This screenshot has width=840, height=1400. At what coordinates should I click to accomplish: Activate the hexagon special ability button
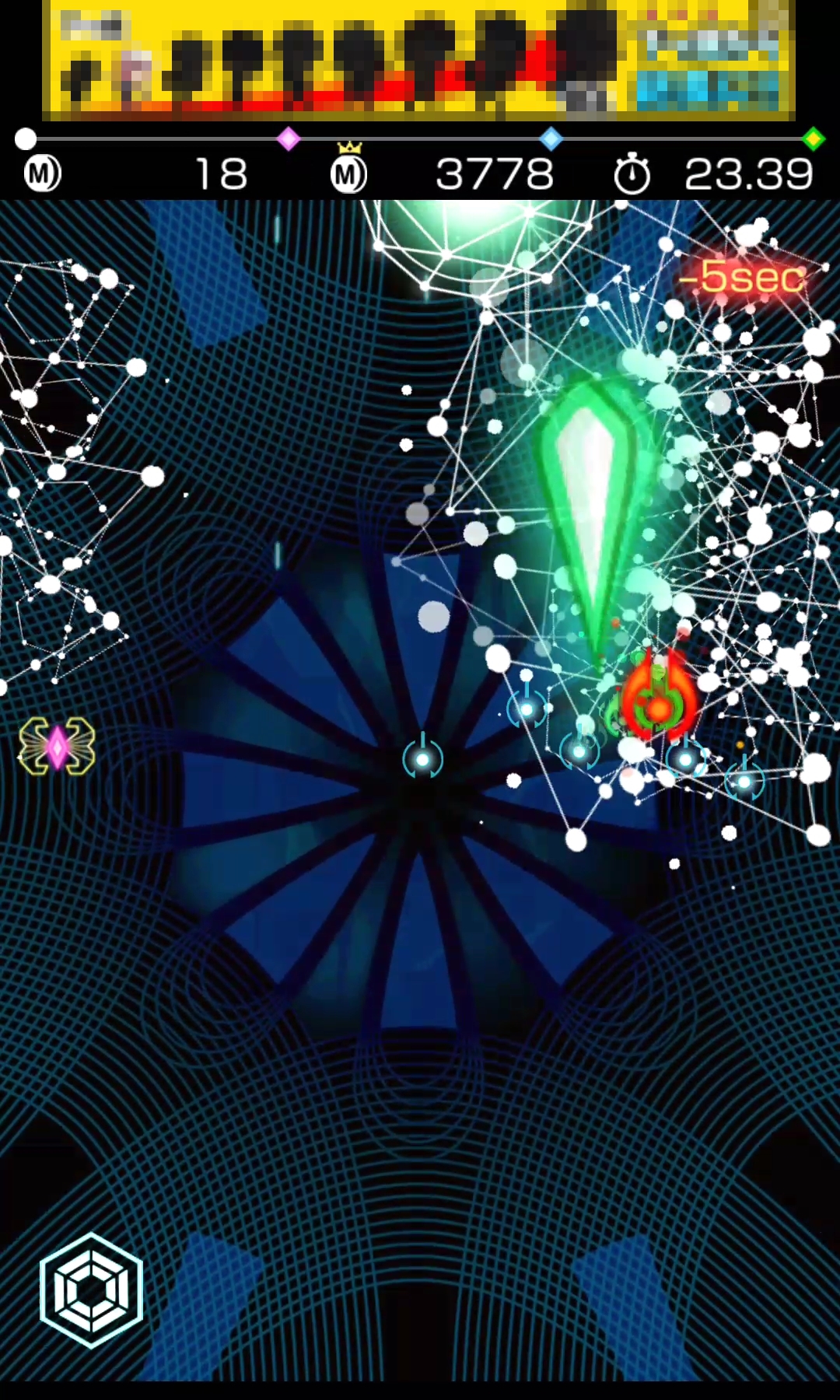tap(92, 1290)
